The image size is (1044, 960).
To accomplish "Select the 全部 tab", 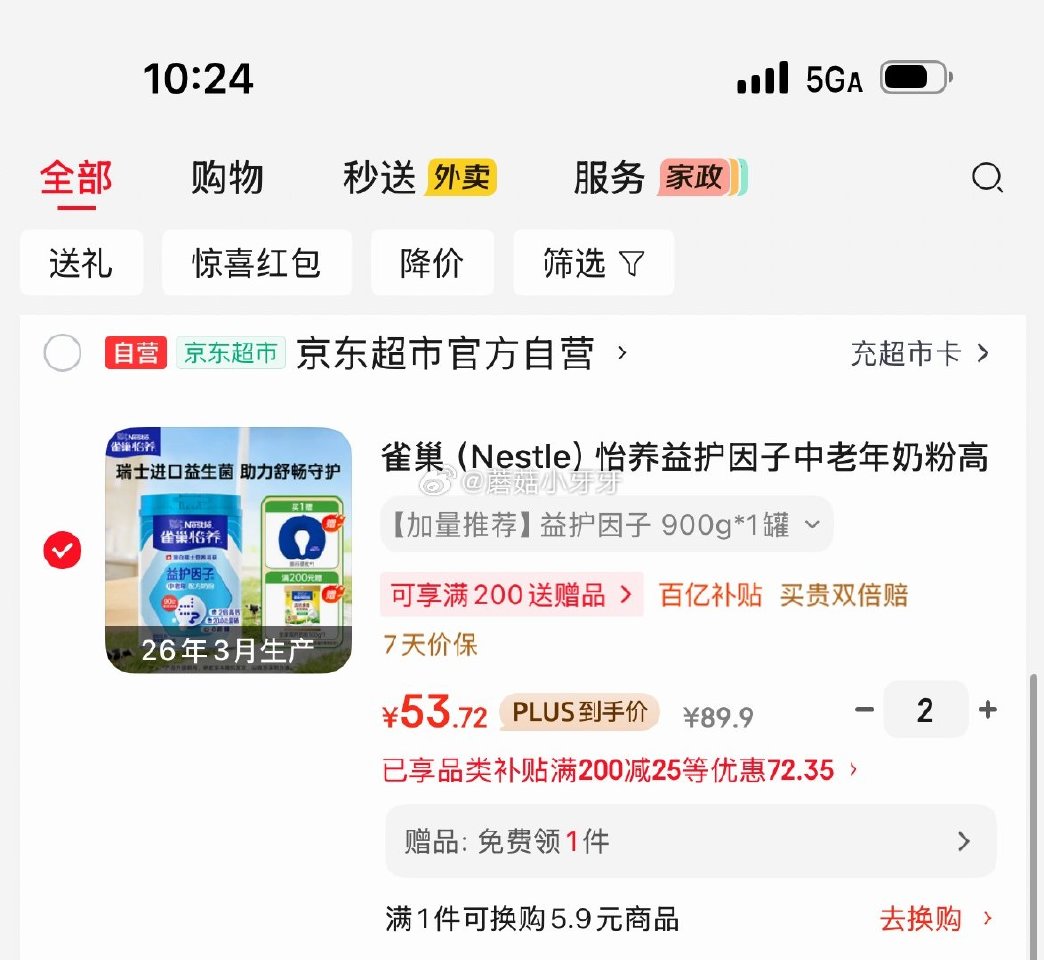I will (x=76, y=178).
